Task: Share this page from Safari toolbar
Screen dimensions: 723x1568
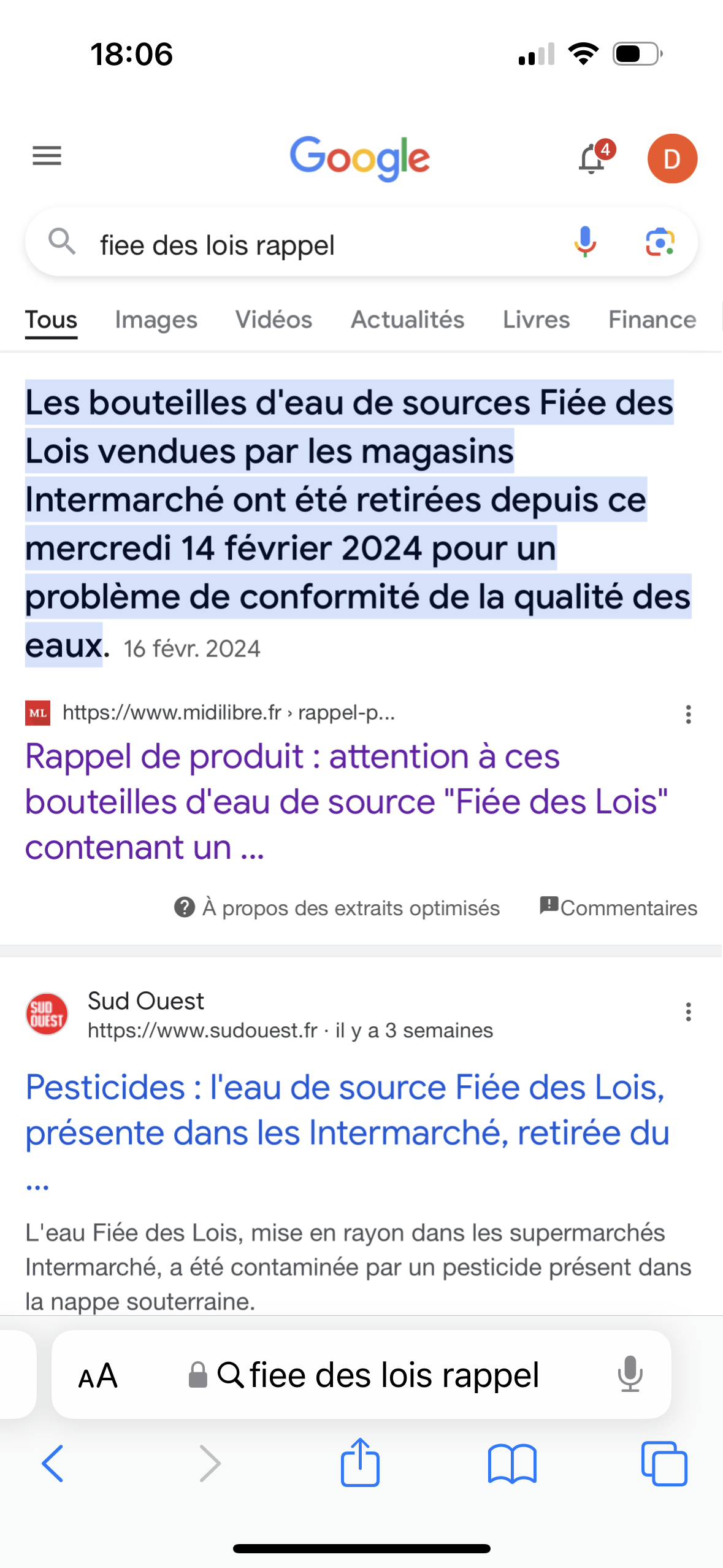Action: click(360, 1463)
